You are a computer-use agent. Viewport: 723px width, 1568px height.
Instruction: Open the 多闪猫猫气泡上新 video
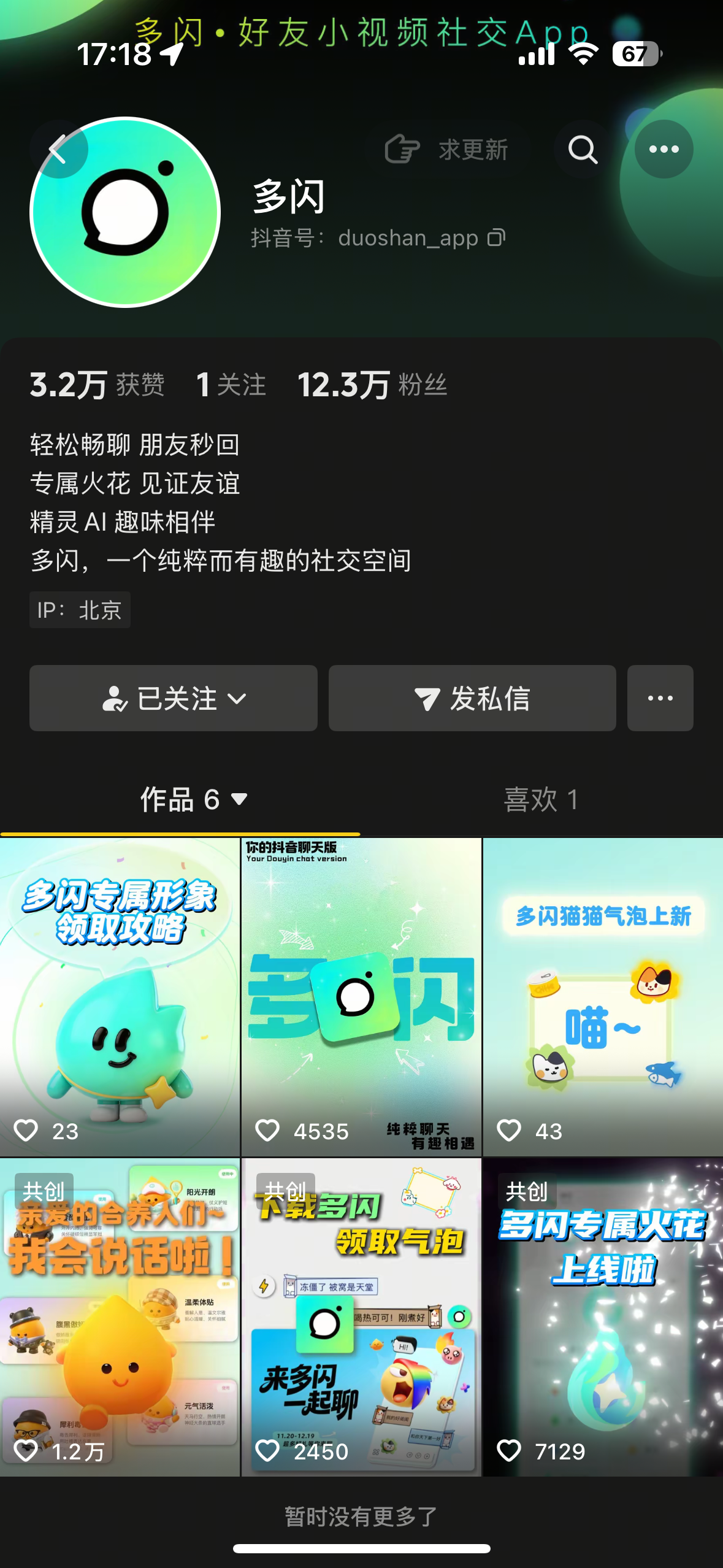point(603,997)
